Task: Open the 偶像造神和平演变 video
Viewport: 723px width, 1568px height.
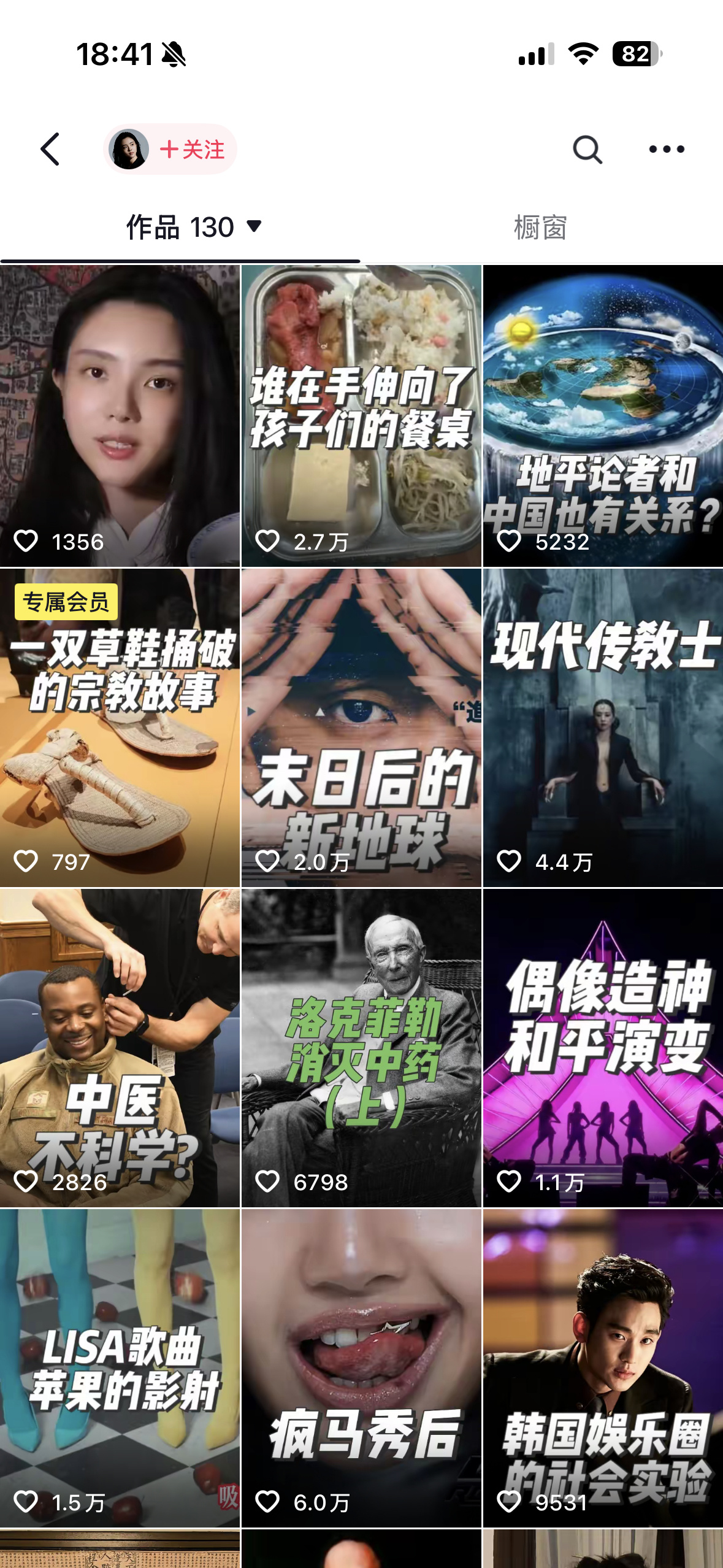Action: click(603, 1048)
